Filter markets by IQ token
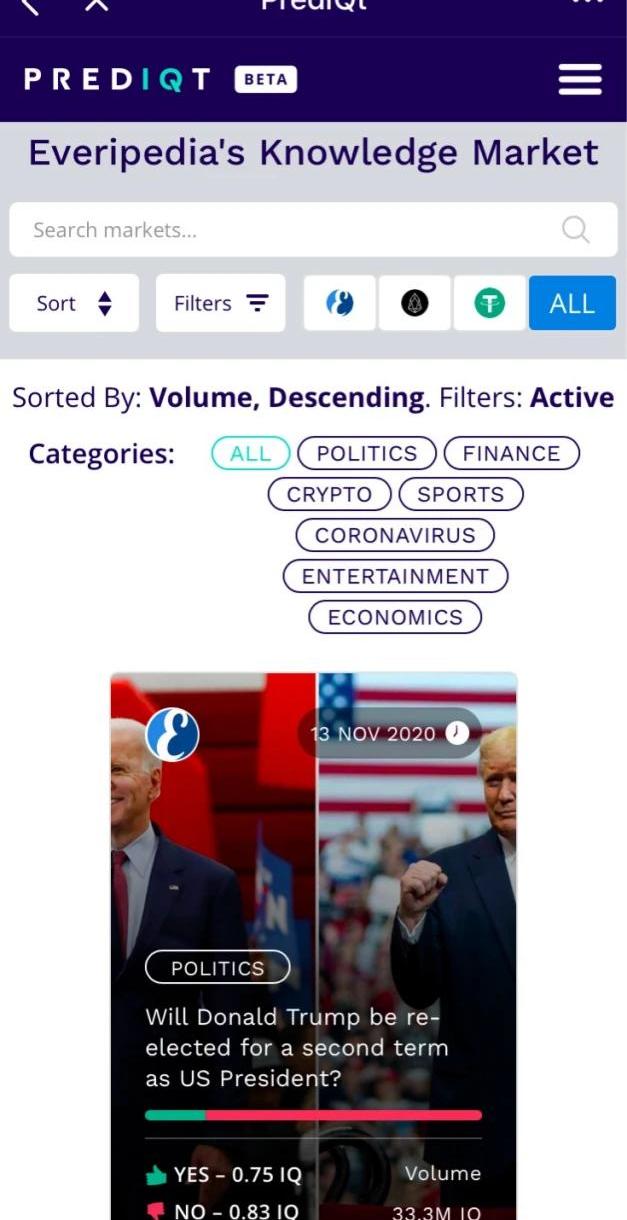627x1220 pixels. click(340, 303)
